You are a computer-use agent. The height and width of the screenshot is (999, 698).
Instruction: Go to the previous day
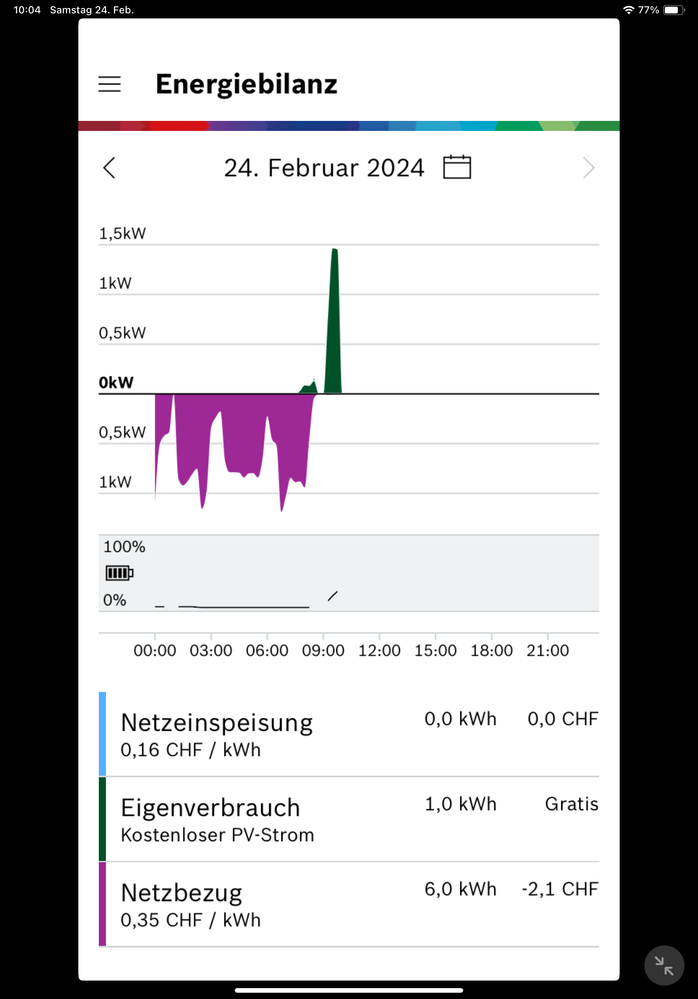(x=110, y=168)
